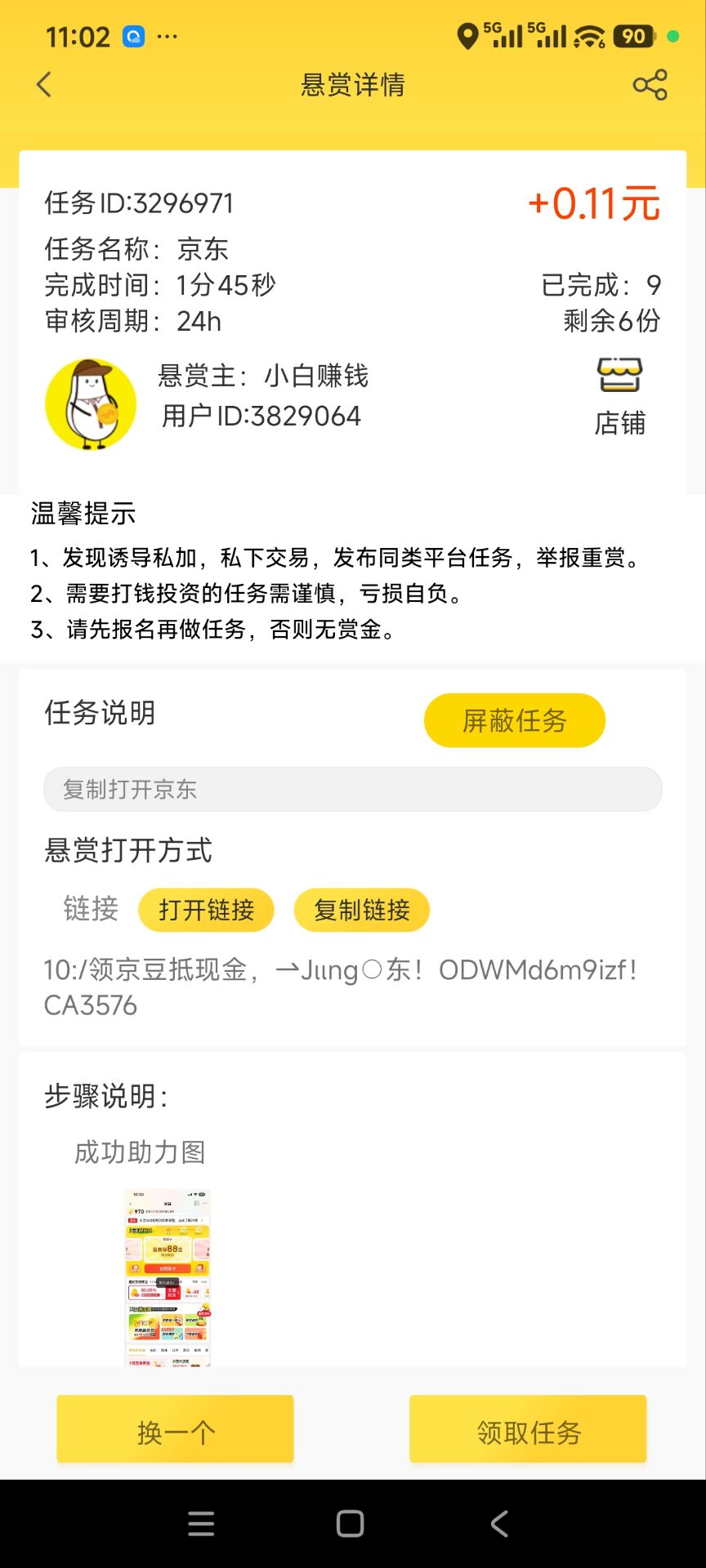The width and height of the screenshot is (706, 1568).
Task: Go to the home screen
Action: (x=350, y=1523)
